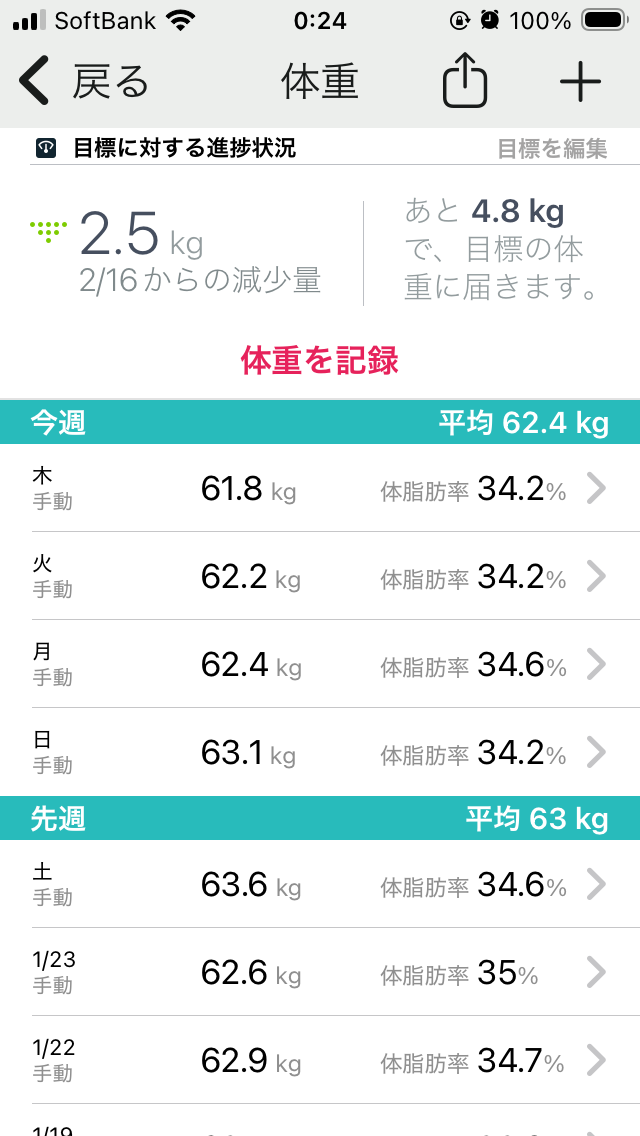Open the 63.6 kg entry from 土
The image size is (640, 1136).
320,885
